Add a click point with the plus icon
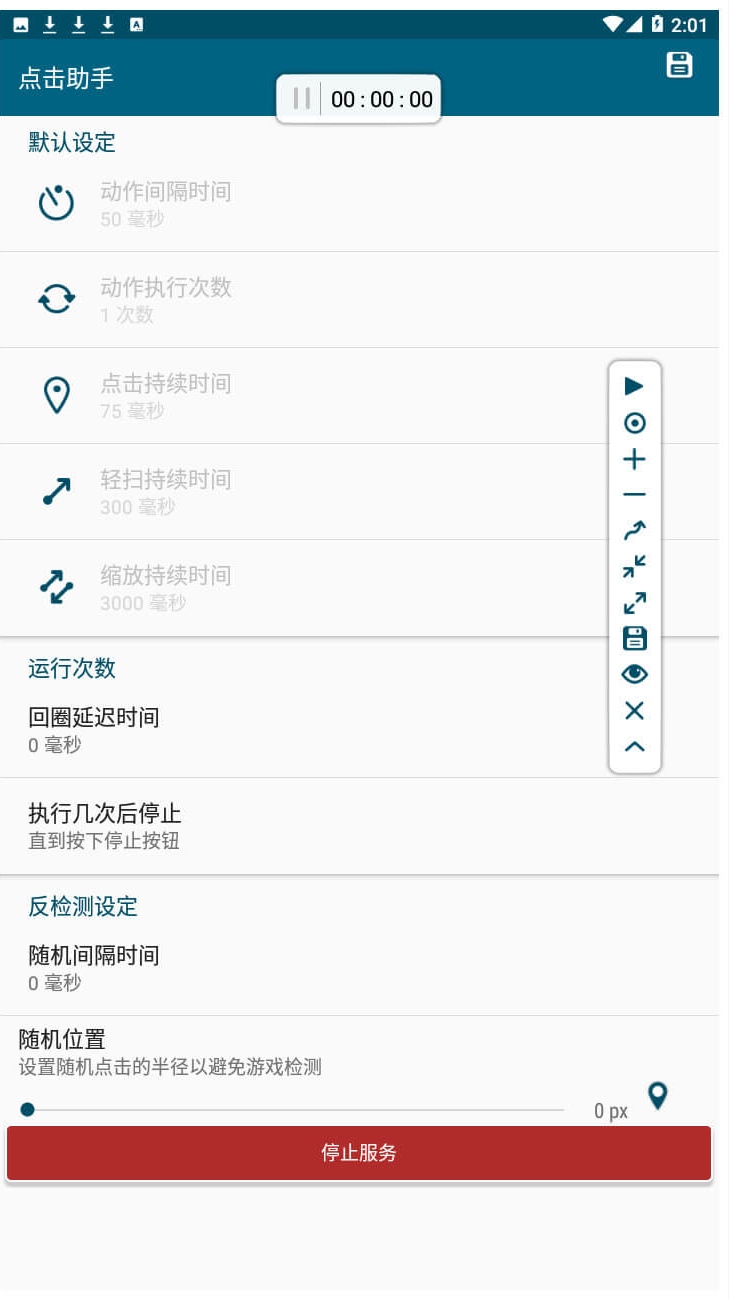Screen dimensions: 729x1300 (x=634, y=460)
